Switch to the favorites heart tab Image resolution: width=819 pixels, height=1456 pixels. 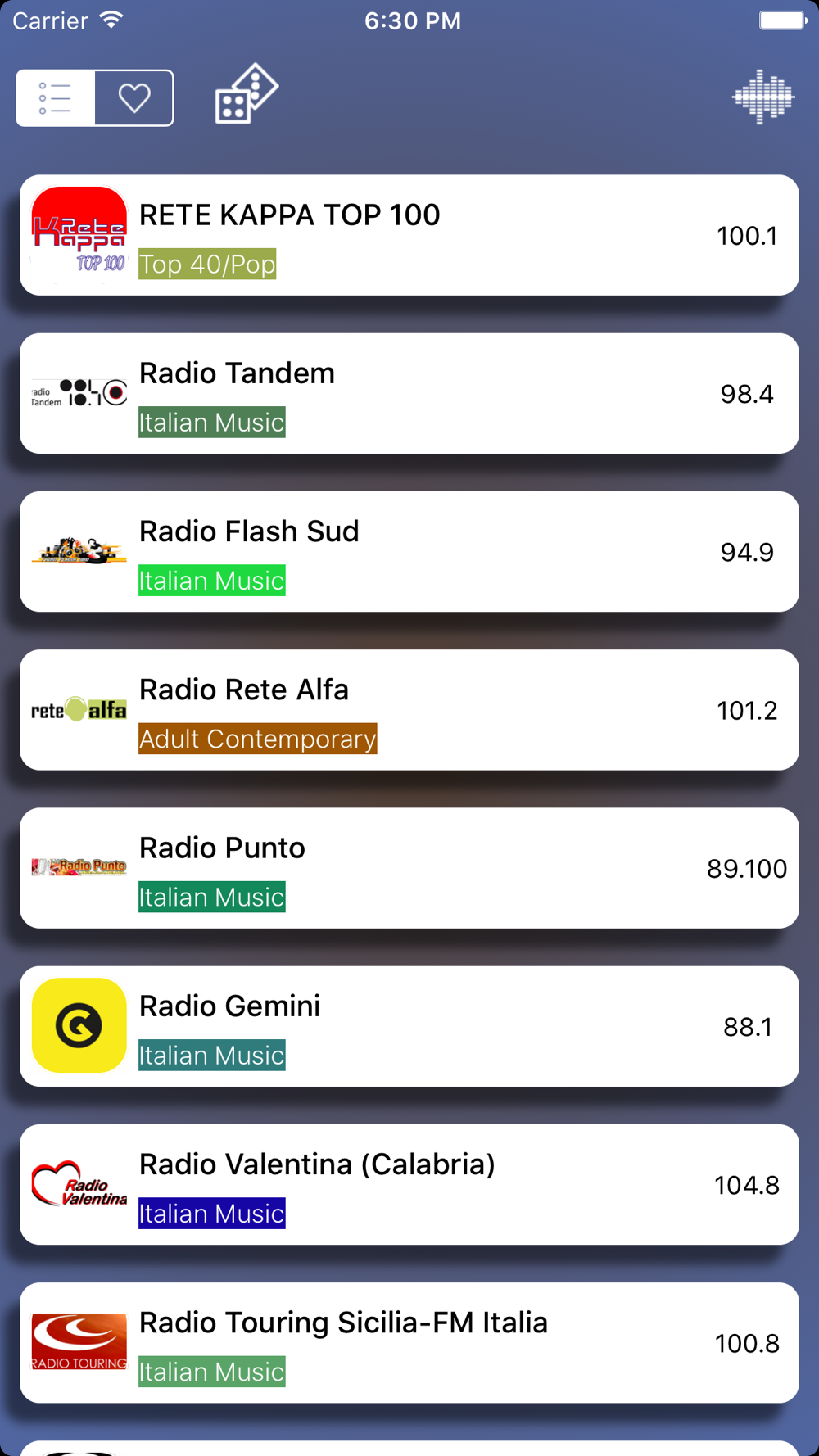(x=134, y=98)
